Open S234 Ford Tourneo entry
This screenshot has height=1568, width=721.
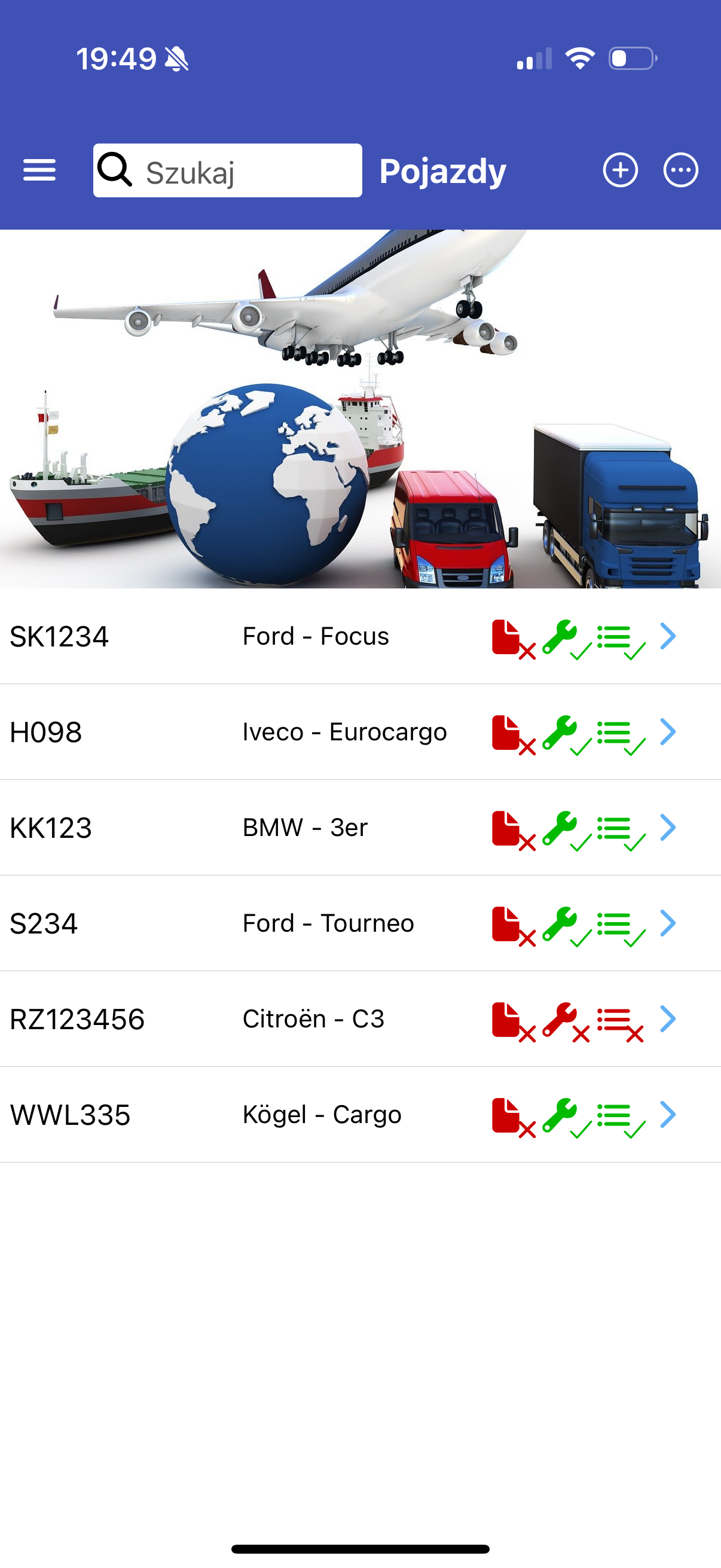tap(243, 923)
